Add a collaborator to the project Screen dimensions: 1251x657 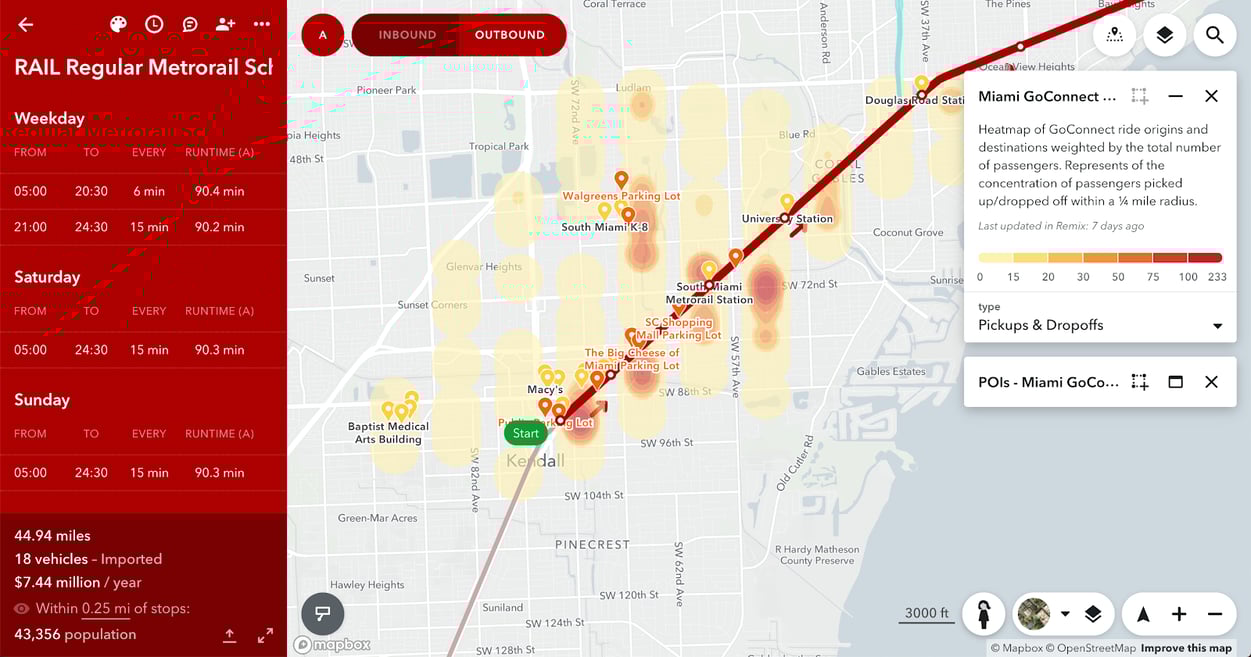pos(225,24)
